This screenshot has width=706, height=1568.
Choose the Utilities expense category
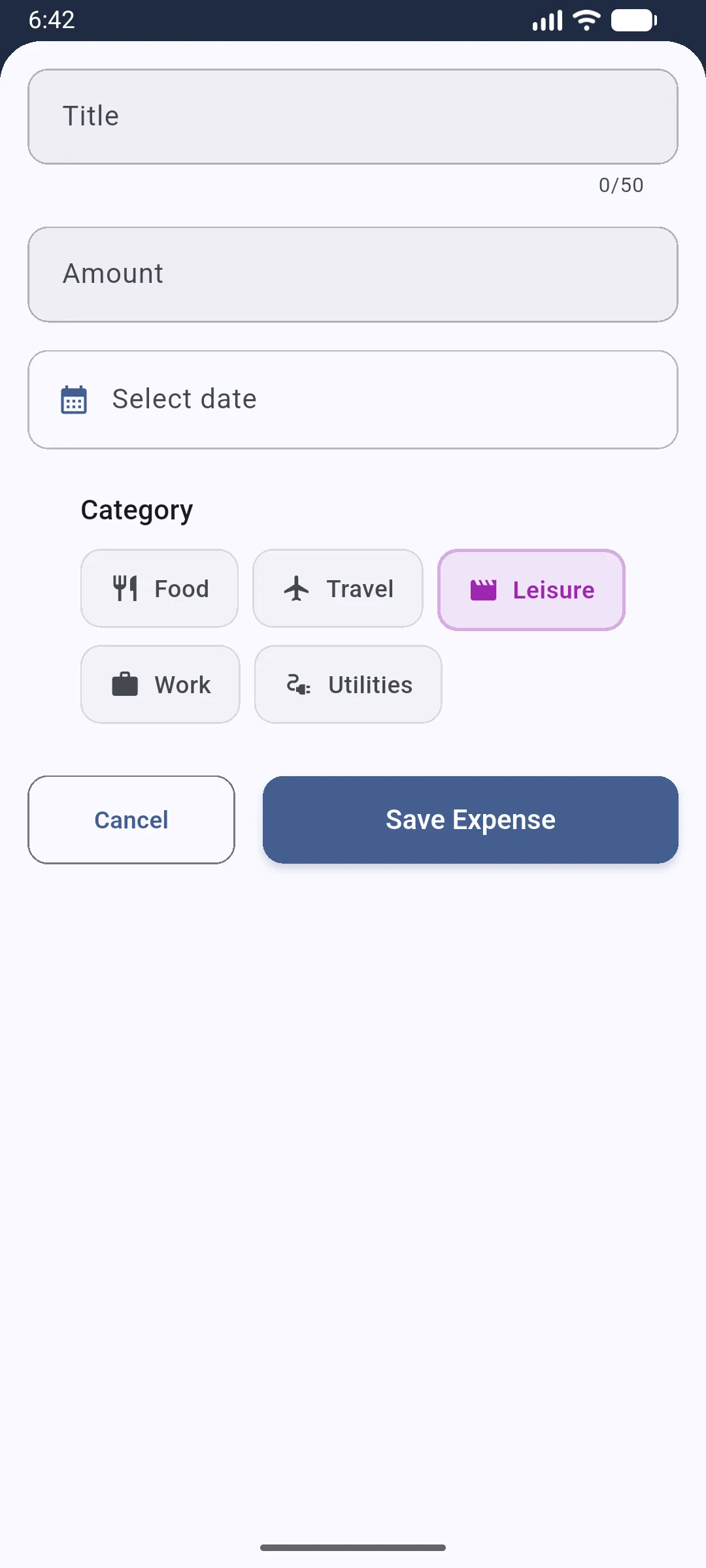click(x=348, y=684)
